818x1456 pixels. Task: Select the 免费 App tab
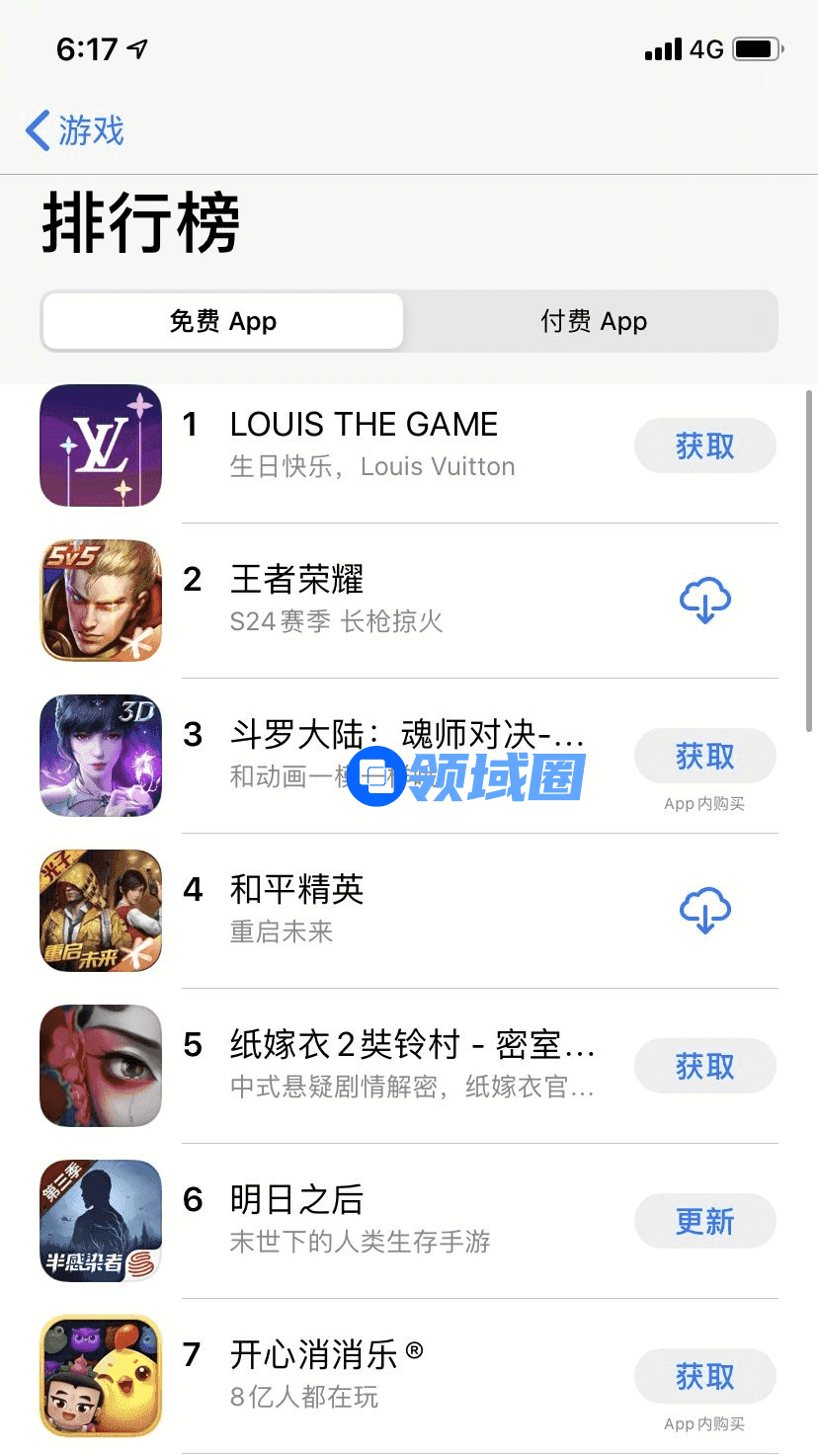tap(223, 321)
